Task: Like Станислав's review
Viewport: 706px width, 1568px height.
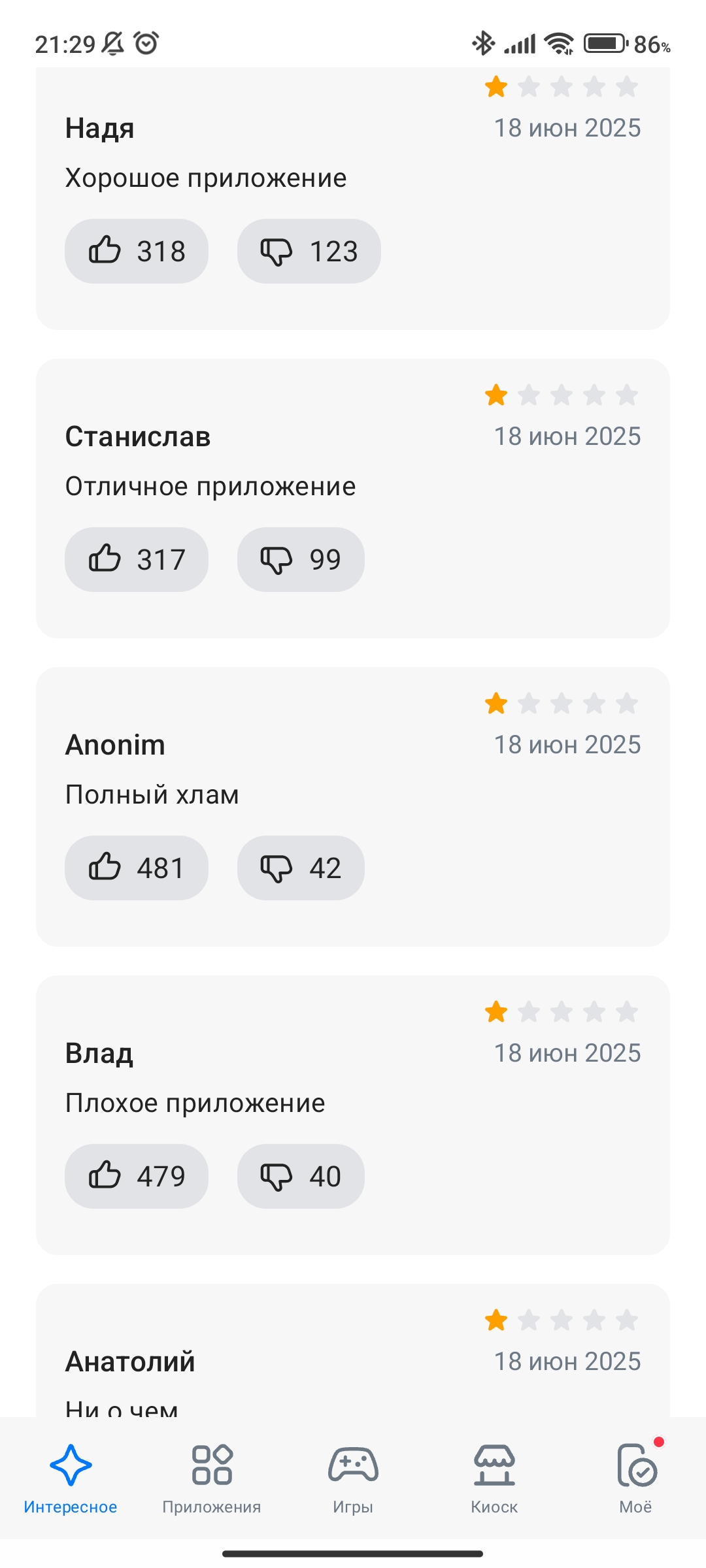Action: [136, 560]
